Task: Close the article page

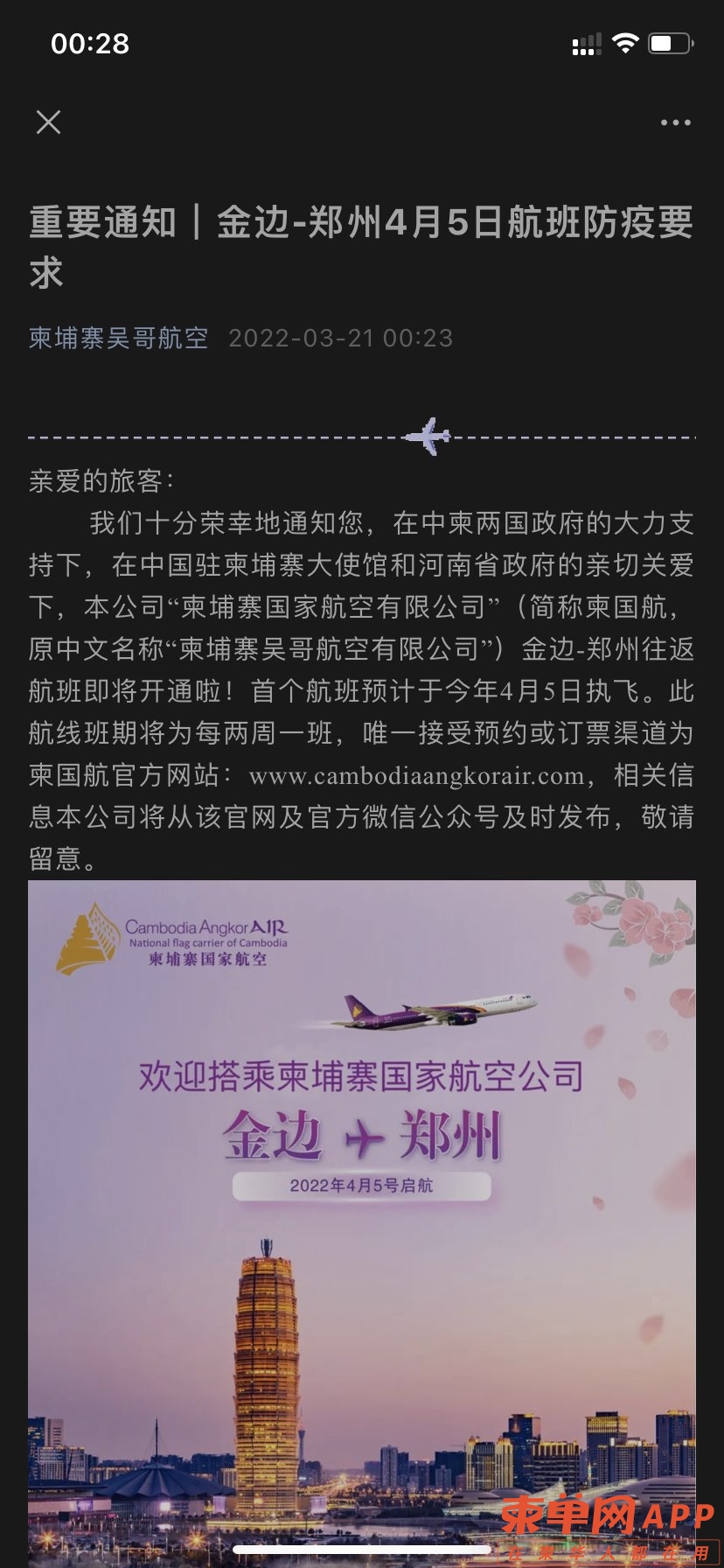Action: click(49, 122)
